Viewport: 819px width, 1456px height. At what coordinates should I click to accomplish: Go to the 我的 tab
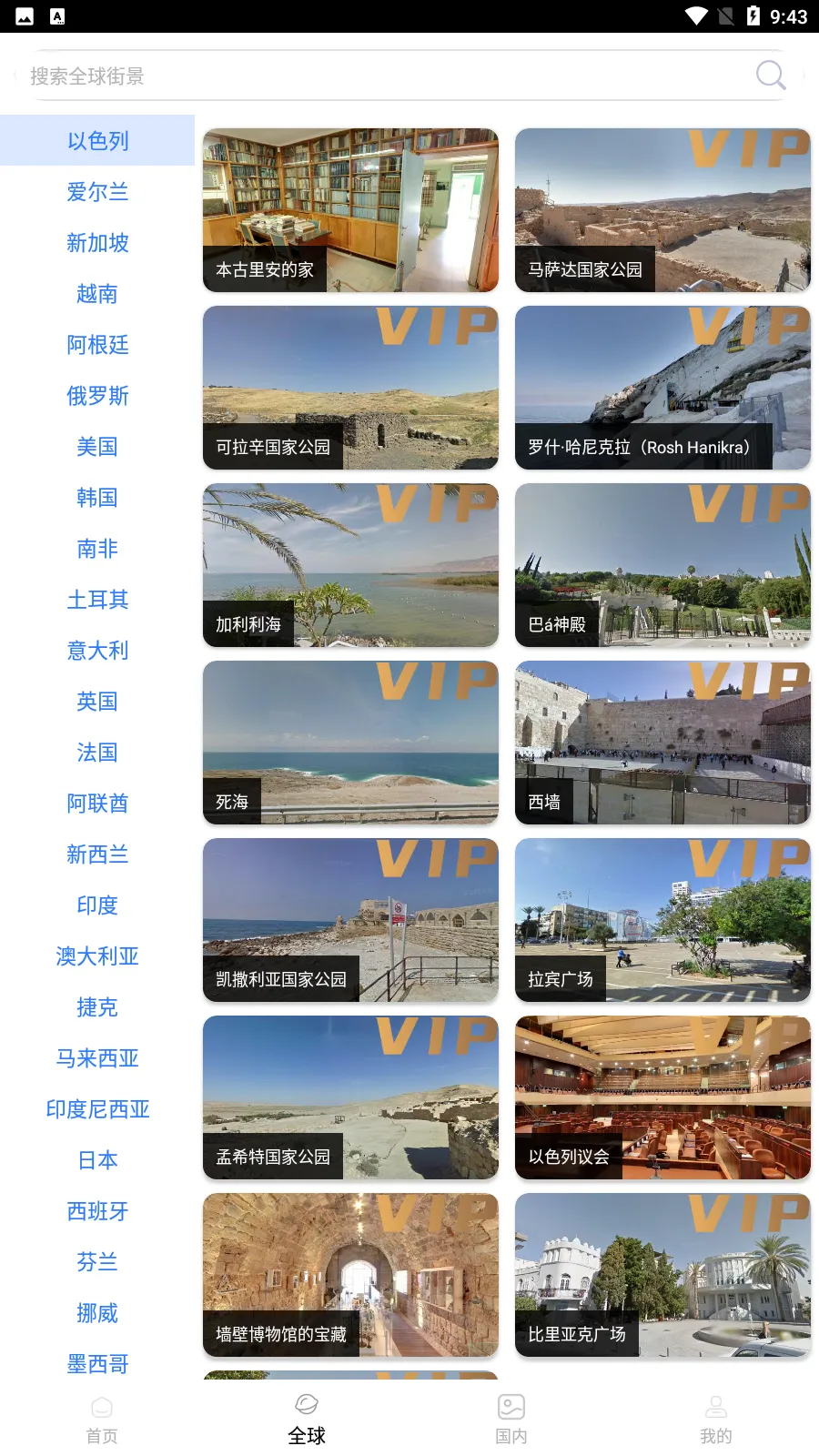tap(716, 1420)
